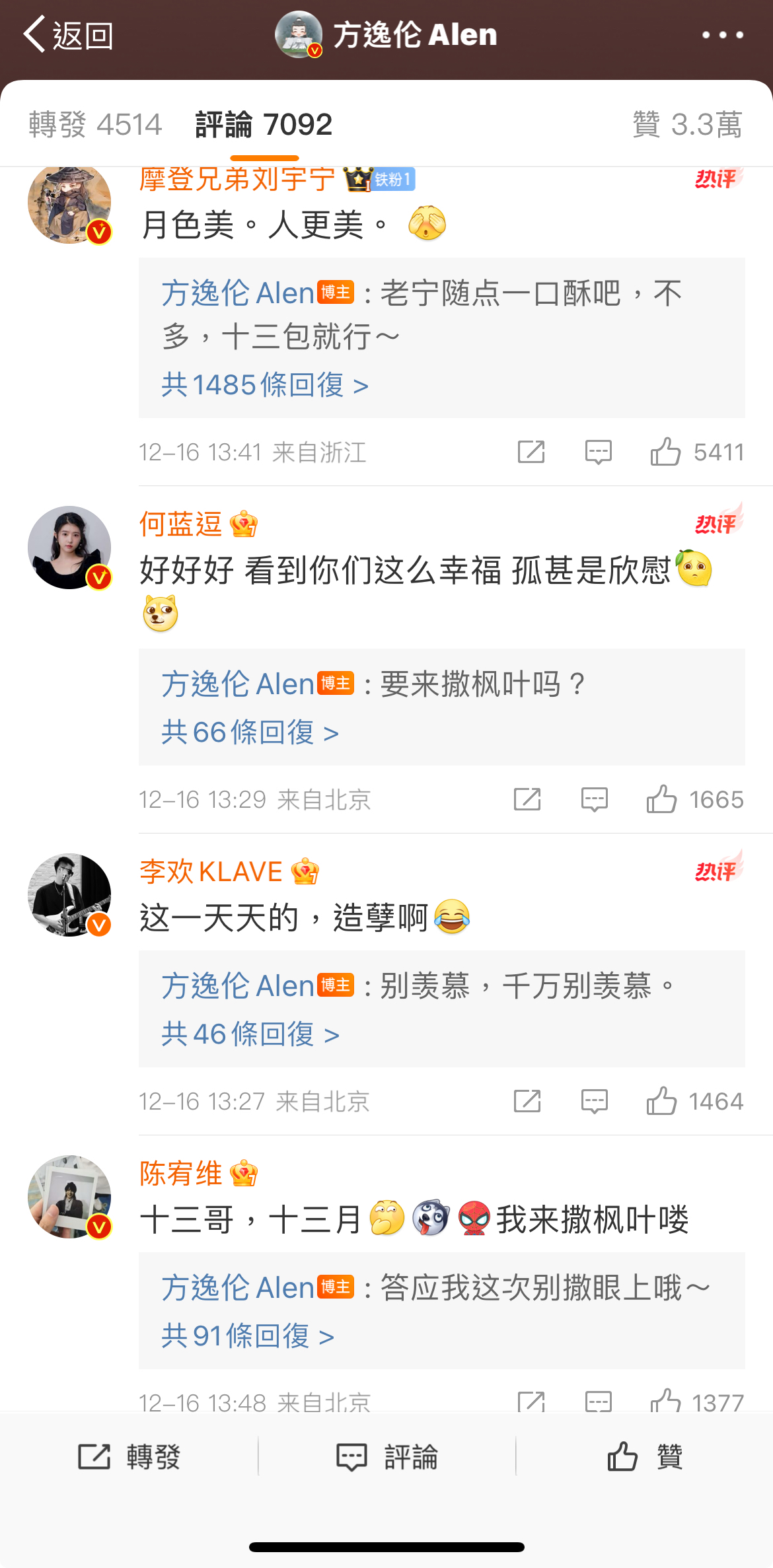Switch to the 贊 3.3萬 tab
773x1568 pixels.
[687, 125]
